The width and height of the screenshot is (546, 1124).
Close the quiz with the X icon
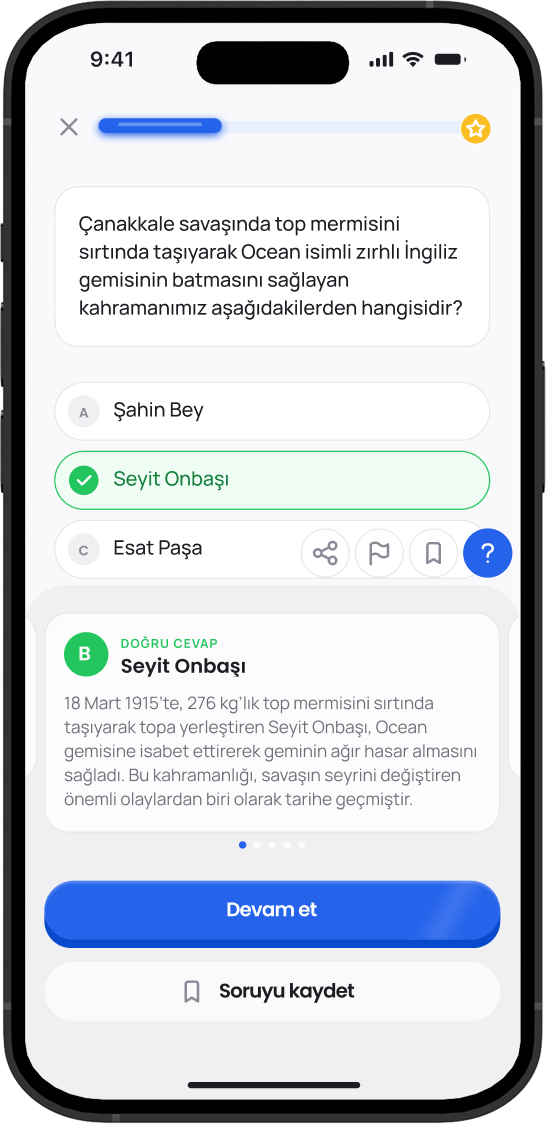tap(69, 128)
